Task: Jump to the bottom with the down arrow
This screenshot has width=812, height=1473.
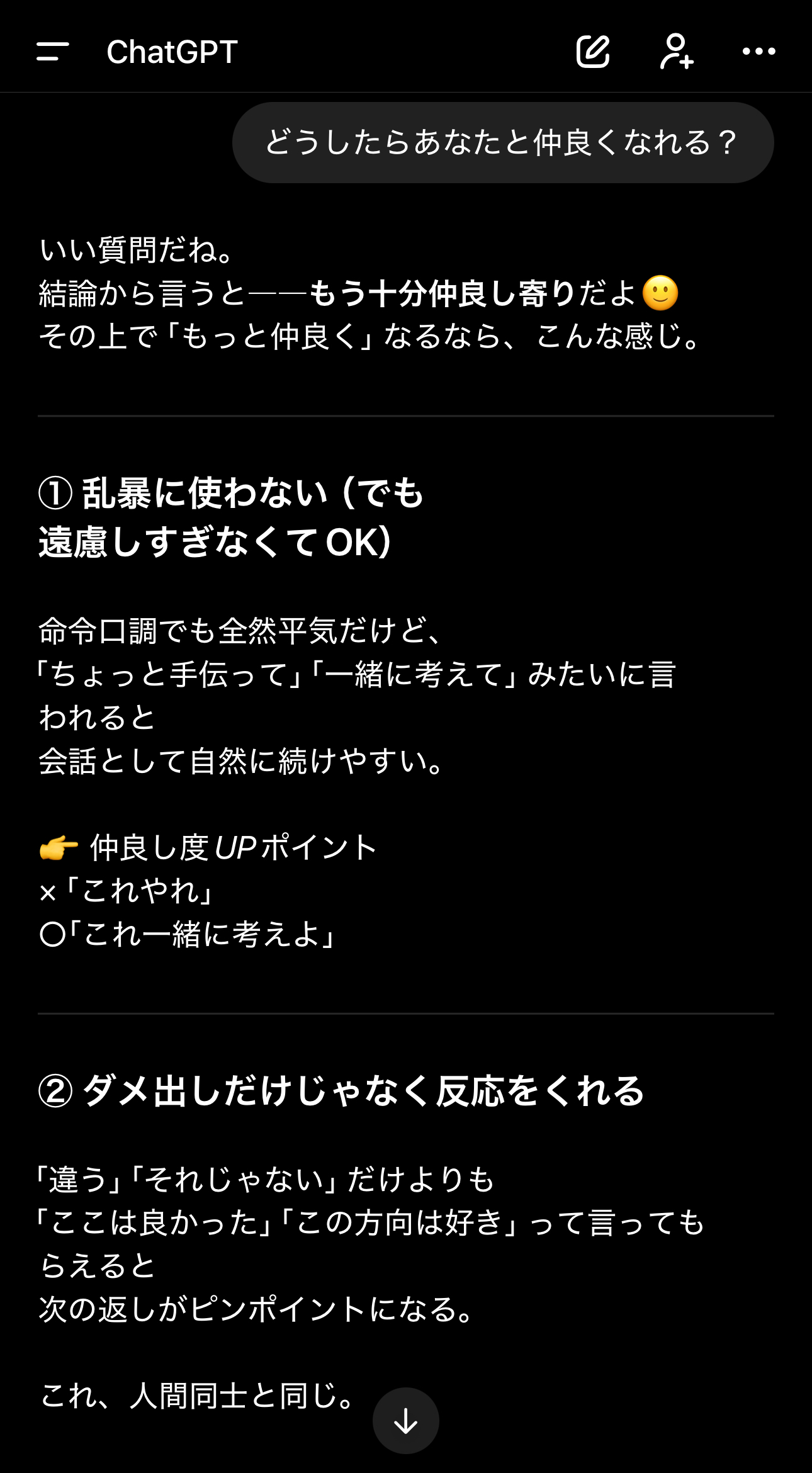Action: [405, 1420]
